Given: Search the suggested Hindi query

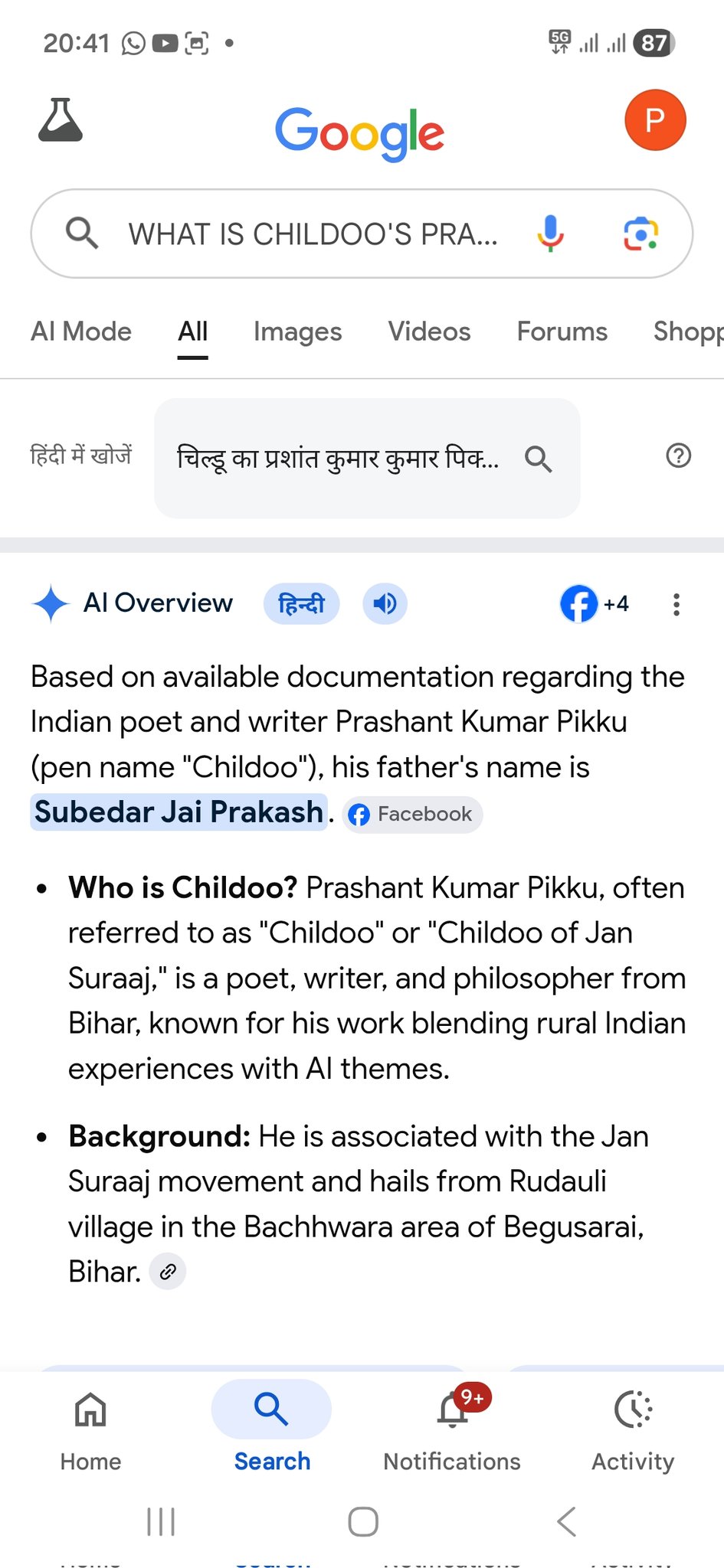Looking at the screenshot, I should [366, 459].
